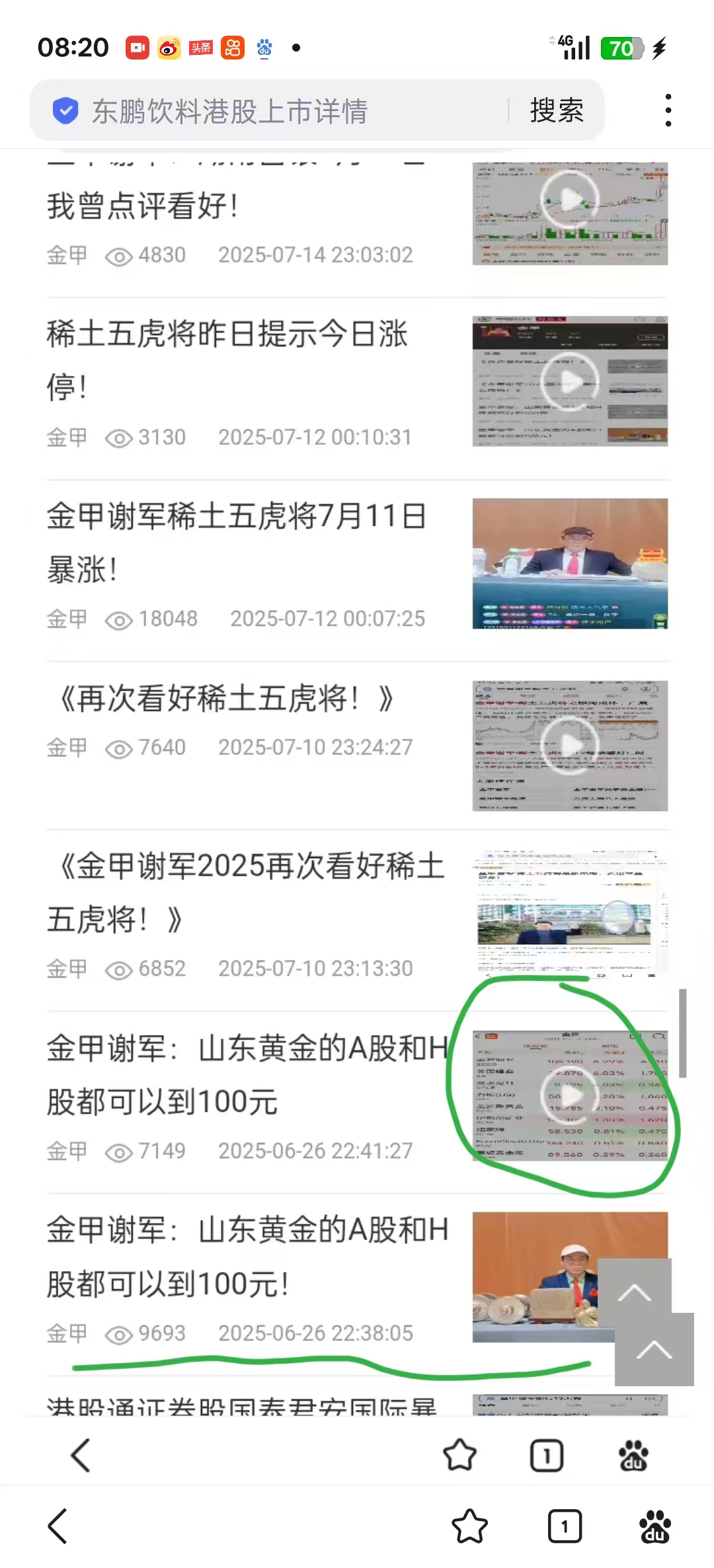Image resolution: width=714 pixels, height=1568 pixels.
Task: Open the 稀土五虎将昨日提示今日涨停 video link
Action: tap(570, 381)
